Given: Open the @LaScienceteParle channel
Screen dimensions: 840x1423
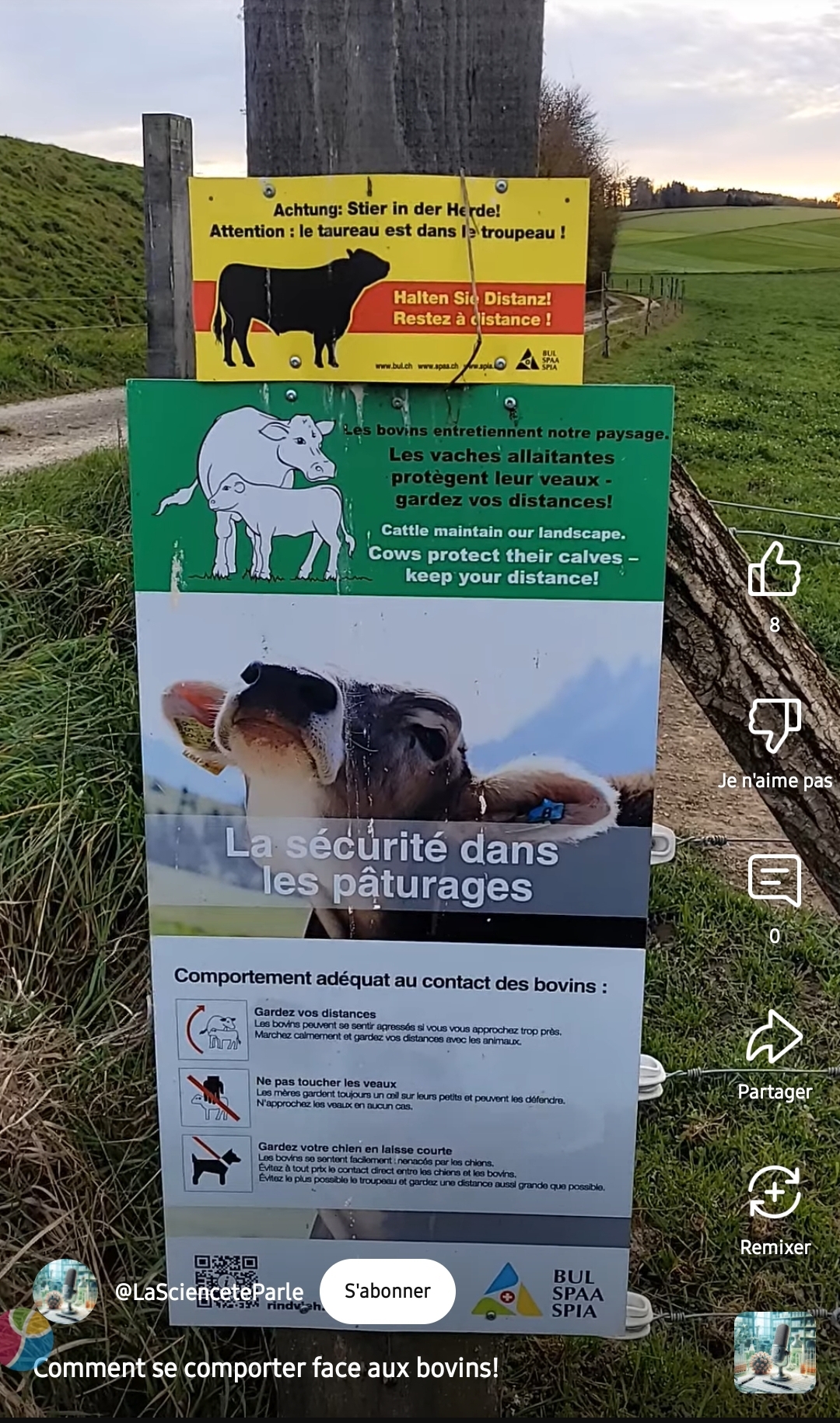Looking at the screenshot, I should tap(209, 1292).
